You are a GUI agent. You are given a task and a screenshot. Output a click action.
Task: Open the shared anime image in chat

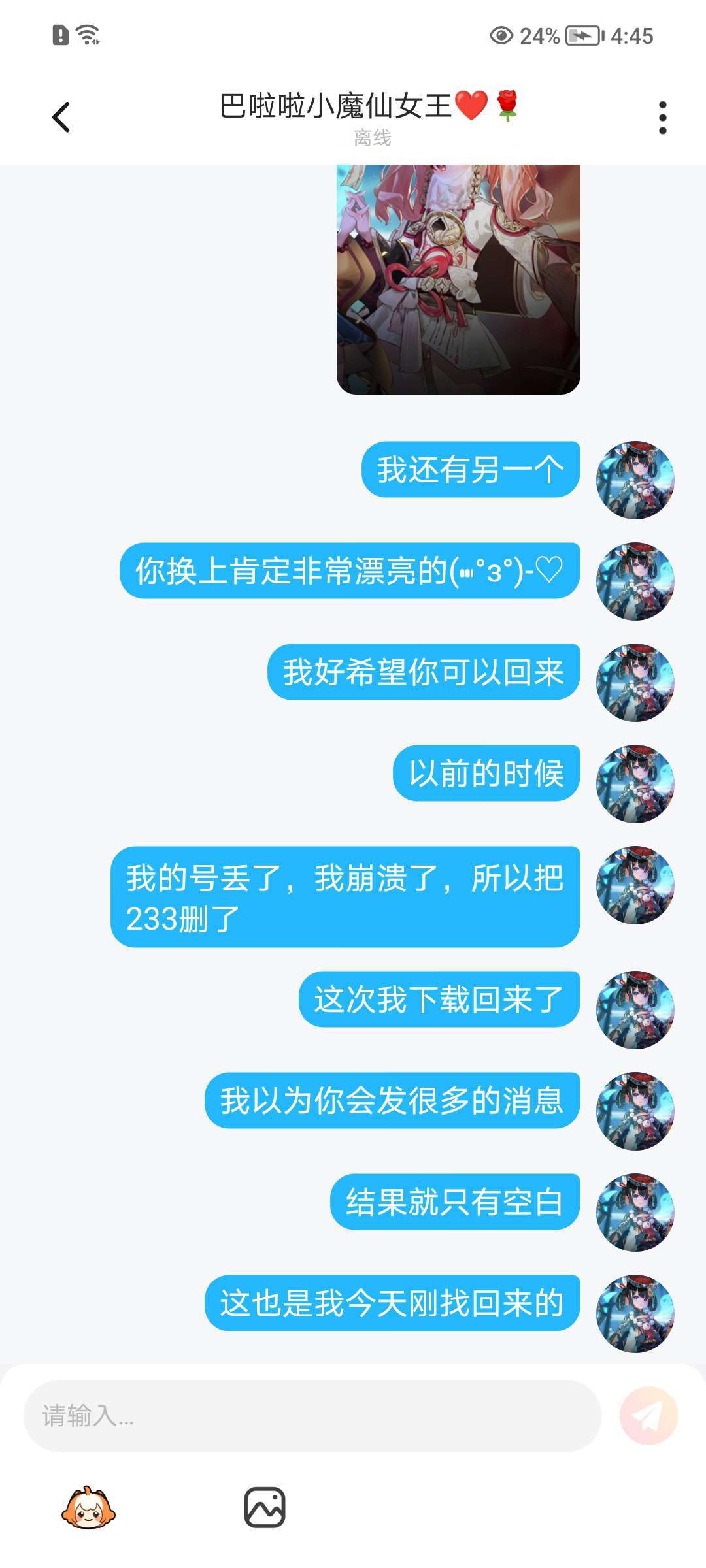pyautogui.click(x=458, y=280)
